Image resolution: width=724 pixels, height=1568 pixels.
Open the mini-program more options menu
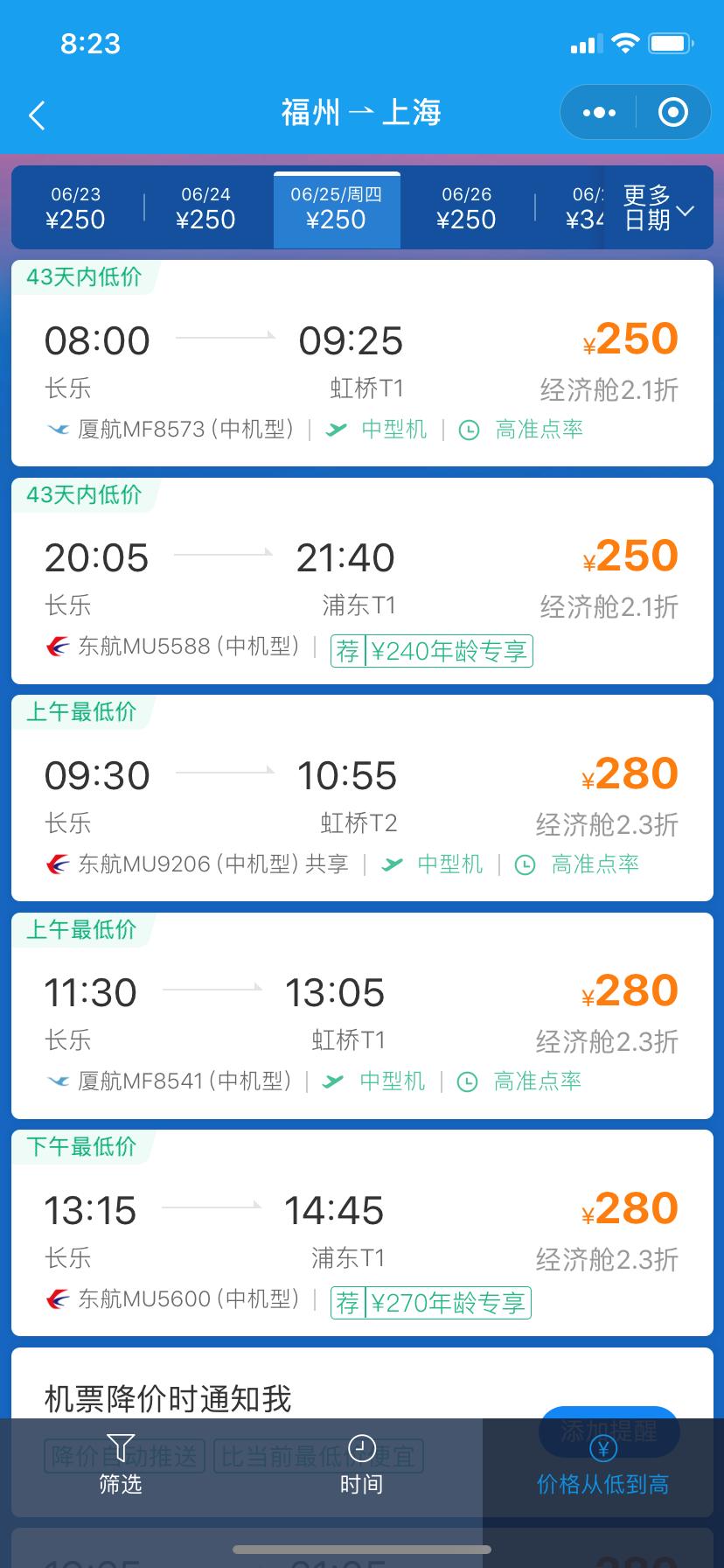coord(599,112)
